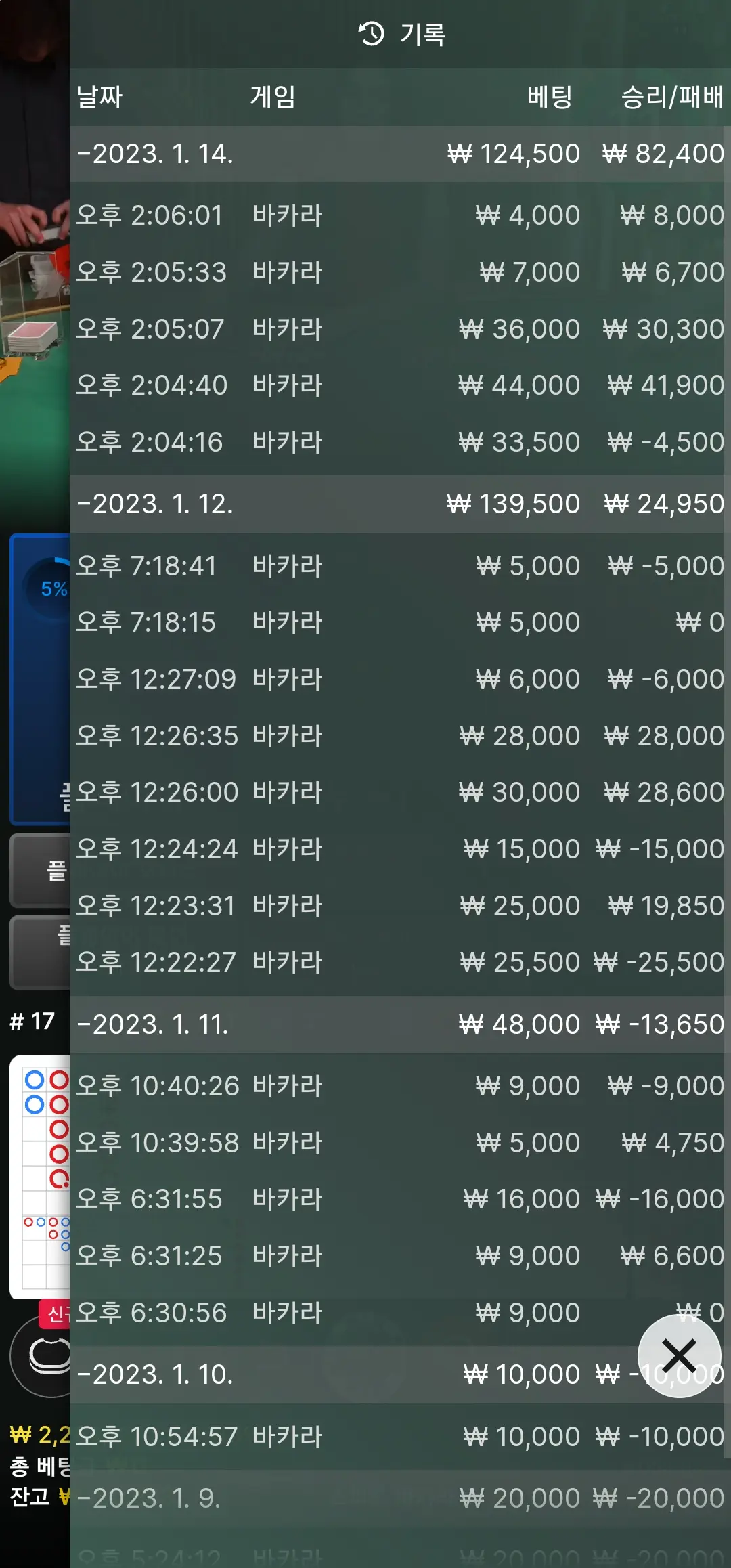
Task: Open the 오후 2:06:01 바카라 record
Action: point(400,215)
